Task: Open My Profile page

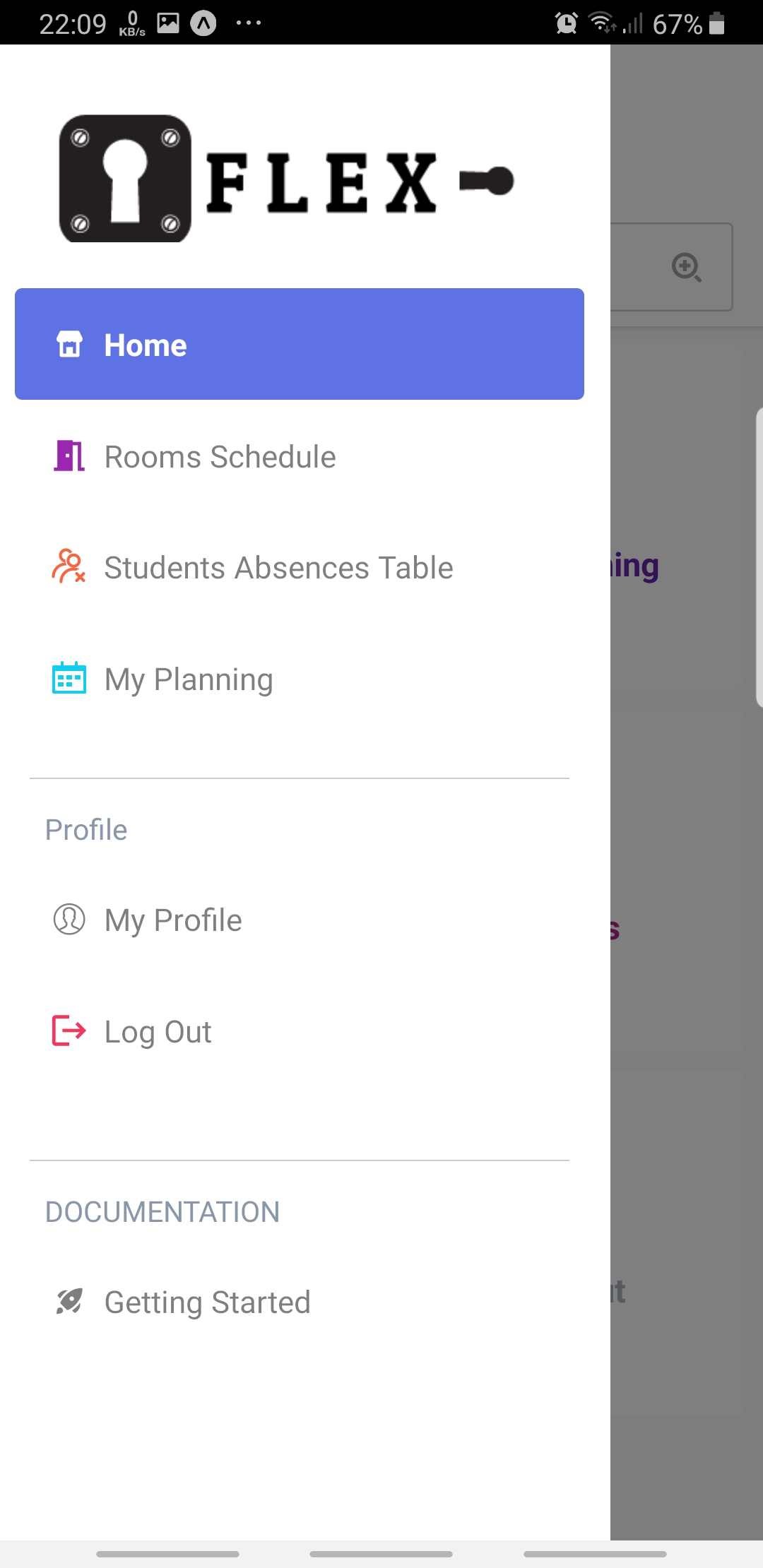Action: (x=173, y=920)
